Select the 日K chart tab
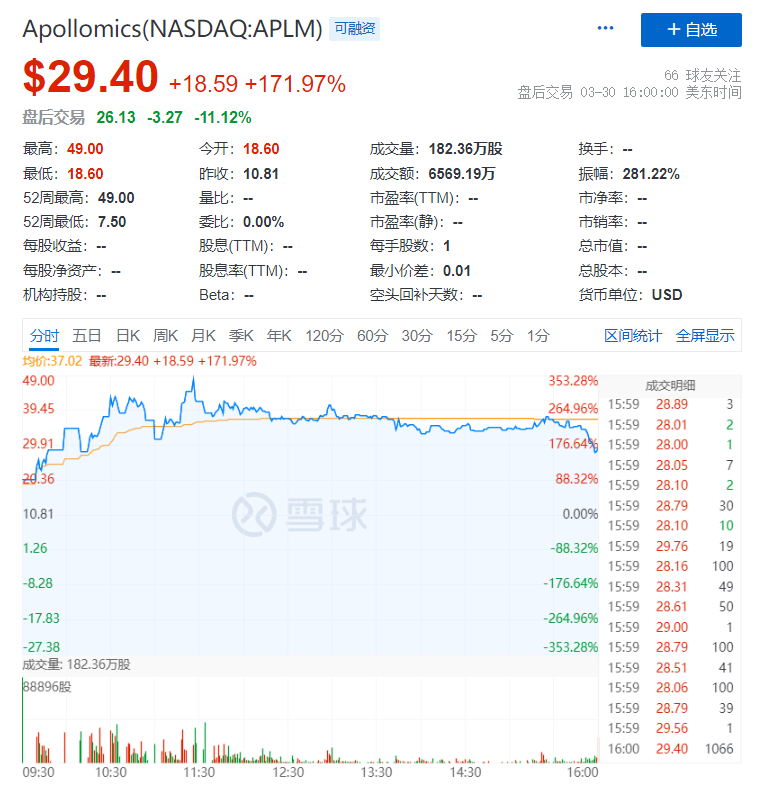This screenshot has width=758, height=786. (128, 335)
